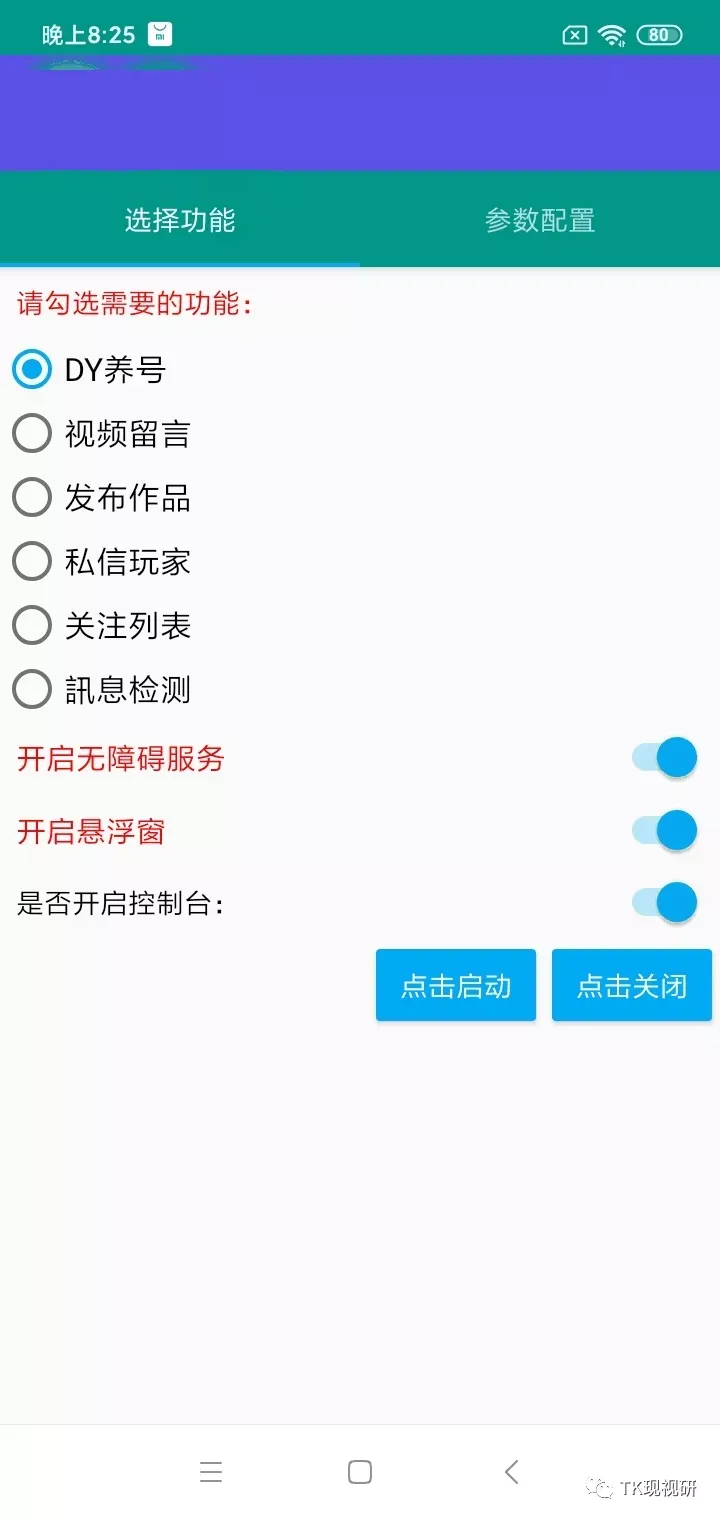Go back using the system back arrow

(x=512, y=1472)
